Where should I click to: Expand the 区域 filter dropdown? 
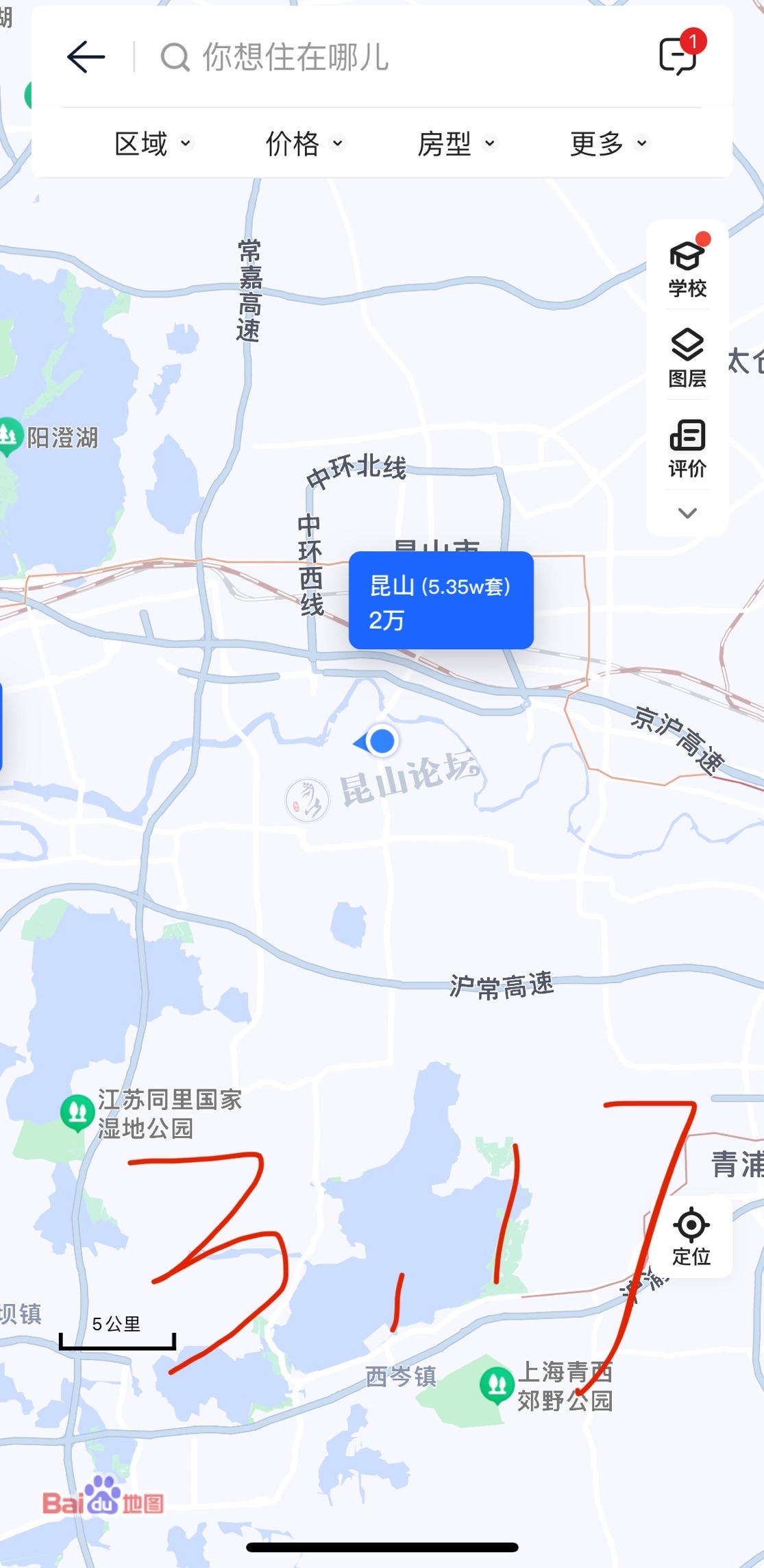pos(153,144)
